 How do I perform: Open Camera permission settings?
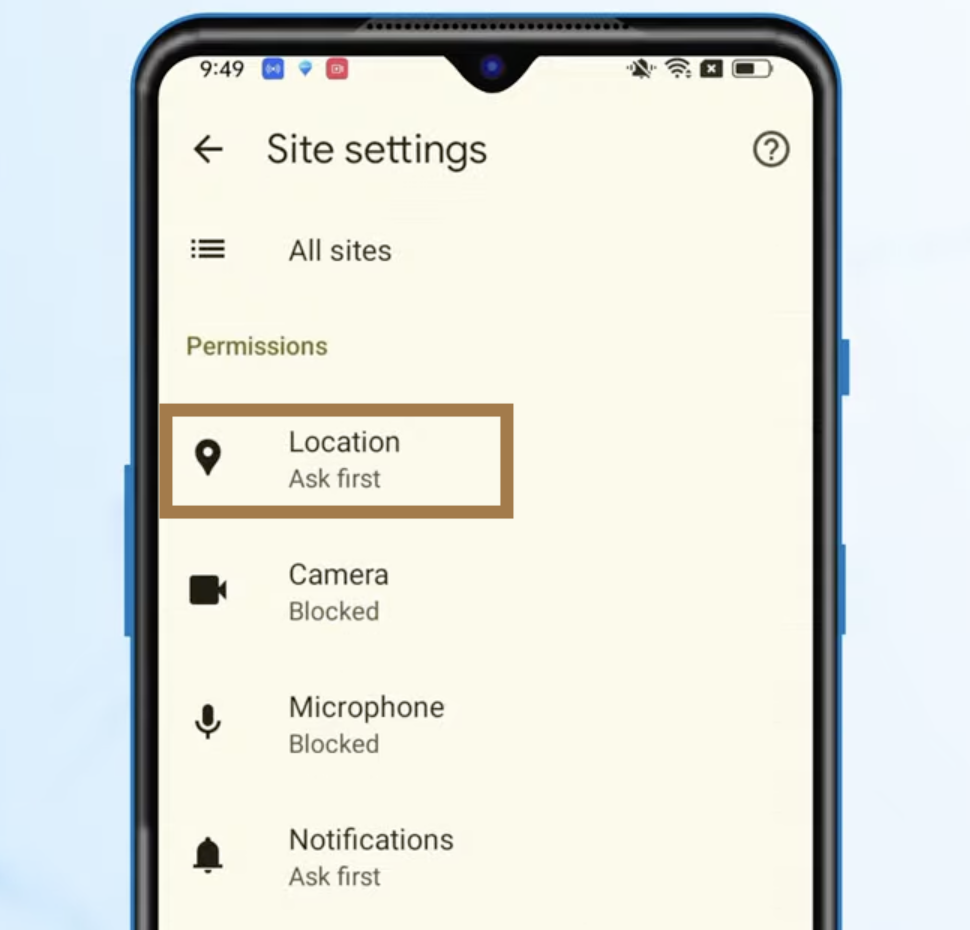[x=338, y=592]
